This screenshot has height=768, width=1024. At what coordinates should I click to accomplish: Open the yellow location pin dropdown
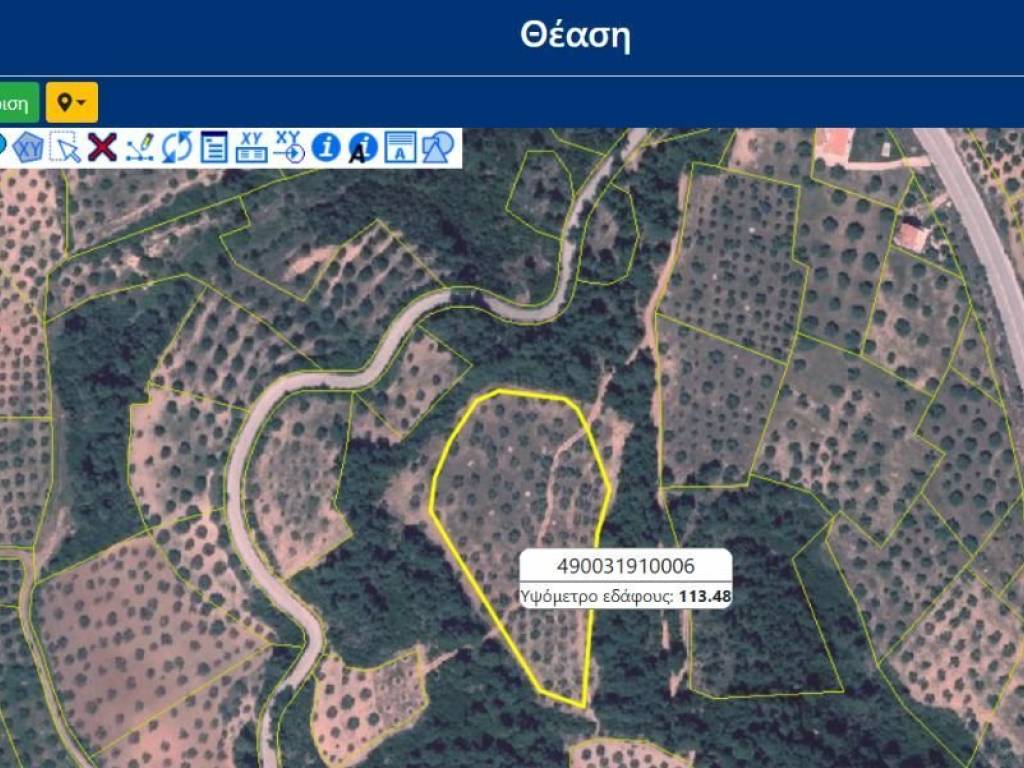71,103
